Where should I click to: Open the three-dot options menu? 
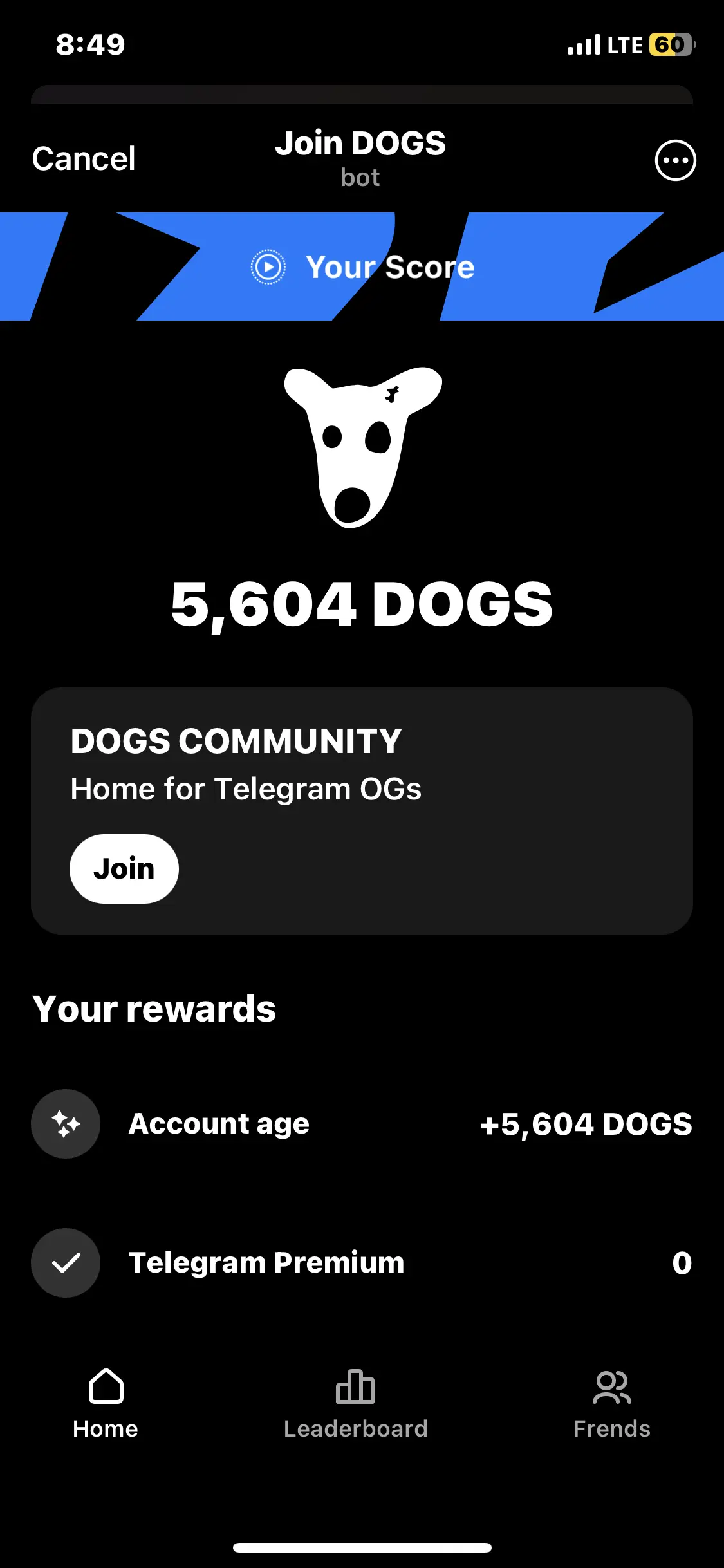[675, 159]
